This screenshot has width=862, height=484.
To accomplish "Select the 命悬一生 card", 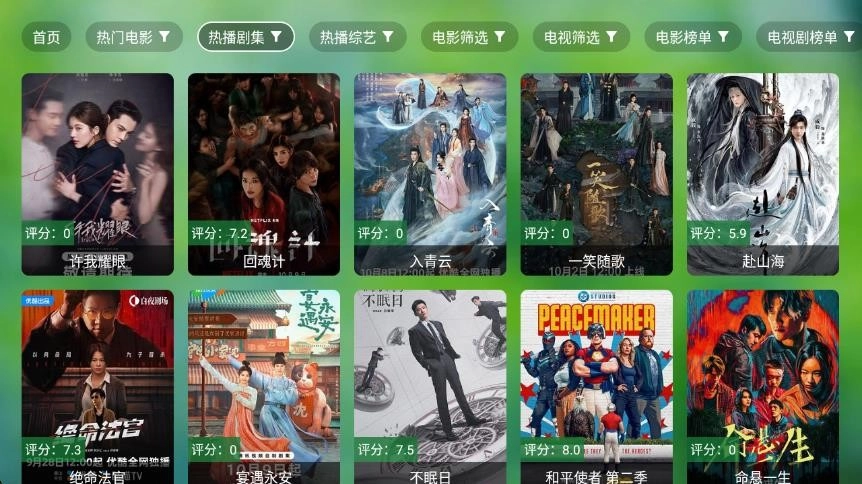I will 762,387.
